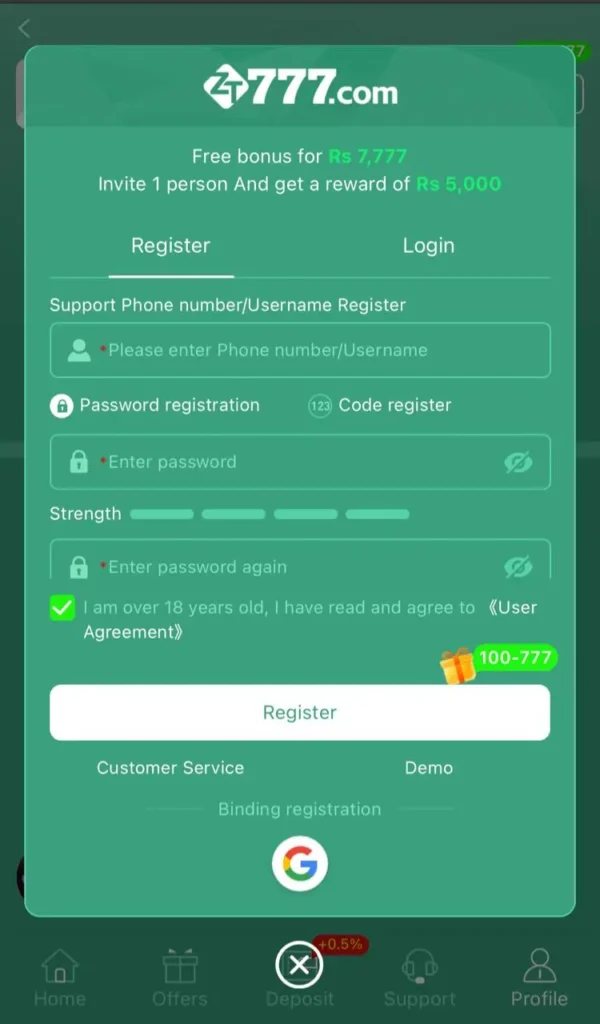Select the Code register option
This screenshot has width=600, height=1024.
(x=380, y=405)
